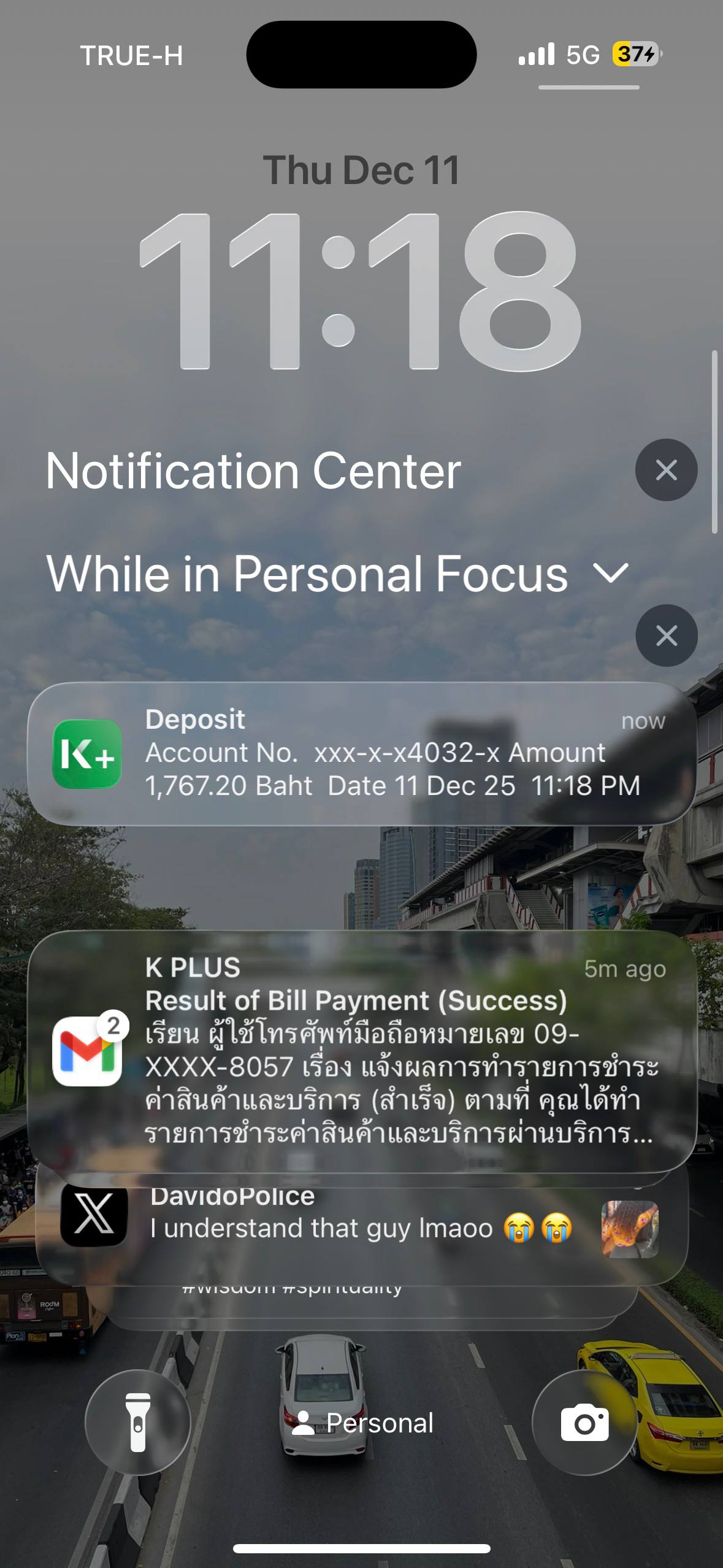This screenshot has width=723, height=1568.
Task: Open the Personal focus mode selector
Action: pos(363,1423)
